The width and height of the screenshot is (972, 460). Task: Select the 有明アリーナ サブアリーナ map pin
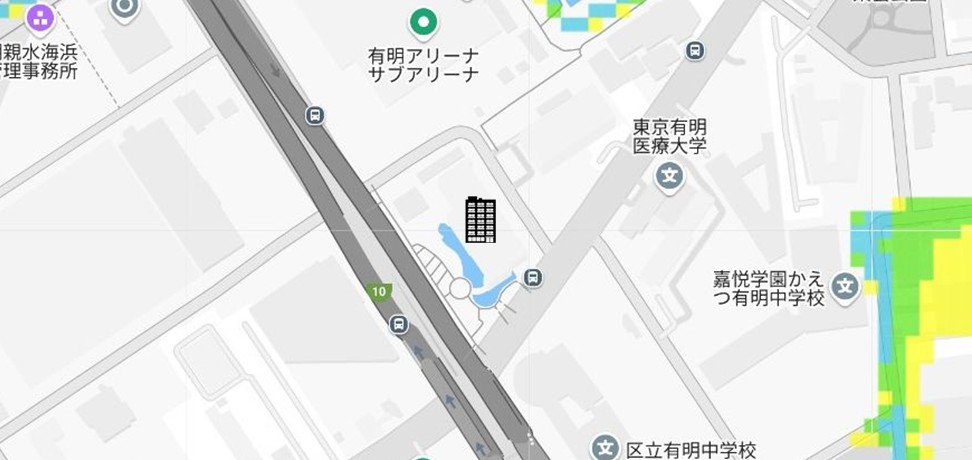[423, 21]
